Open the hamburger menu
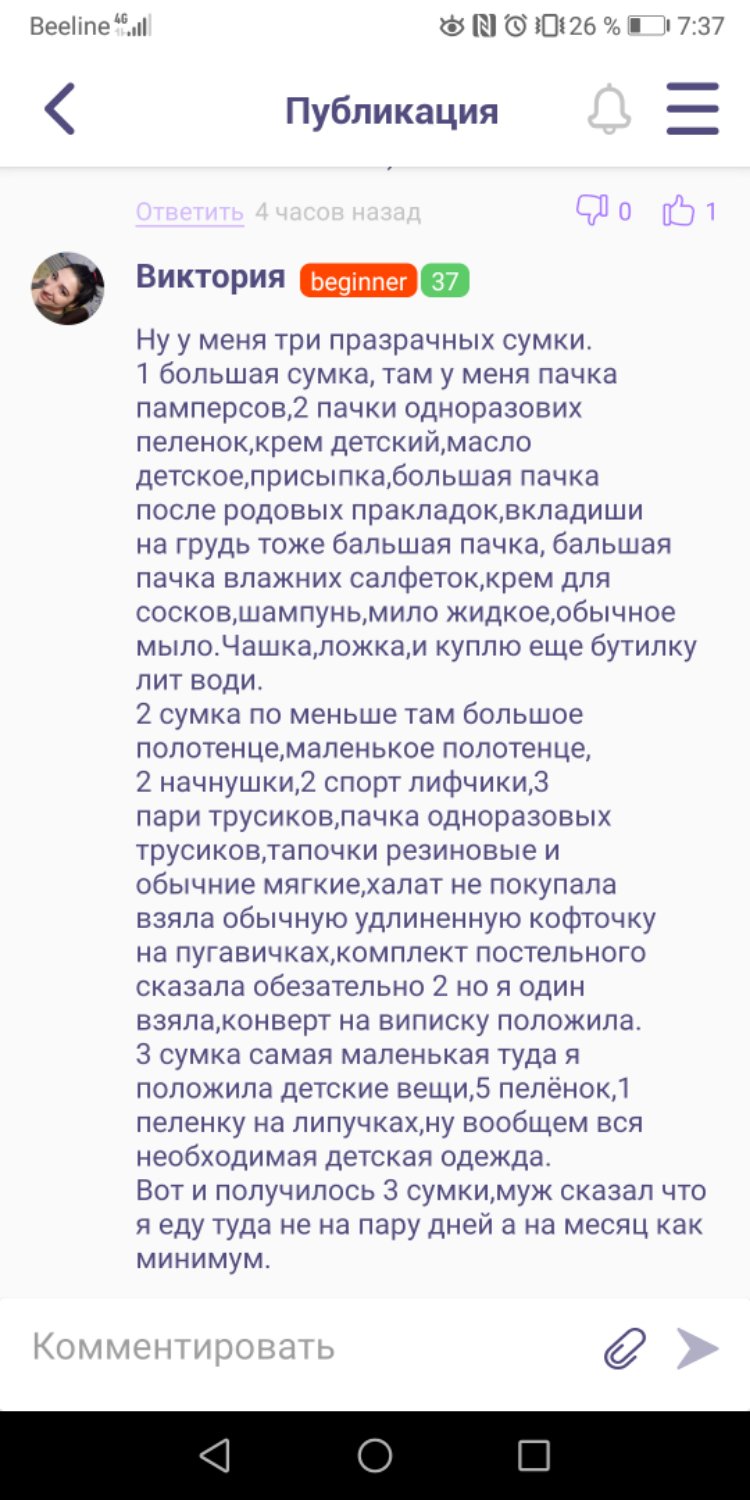This screenshot has height=1500, width=750. [693, 109]
